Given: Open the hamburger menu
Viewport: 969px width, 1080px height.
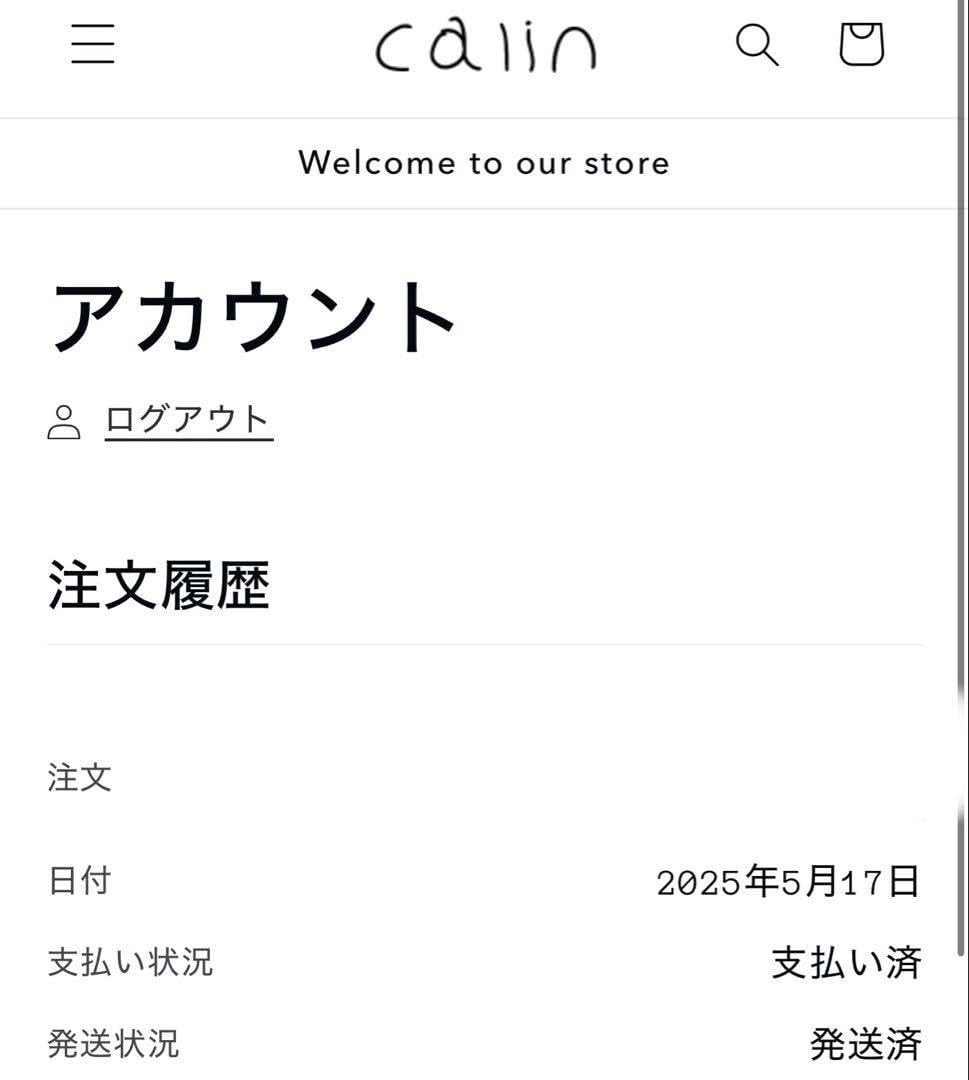Looking at the screenshot, I should pos(93,45).
